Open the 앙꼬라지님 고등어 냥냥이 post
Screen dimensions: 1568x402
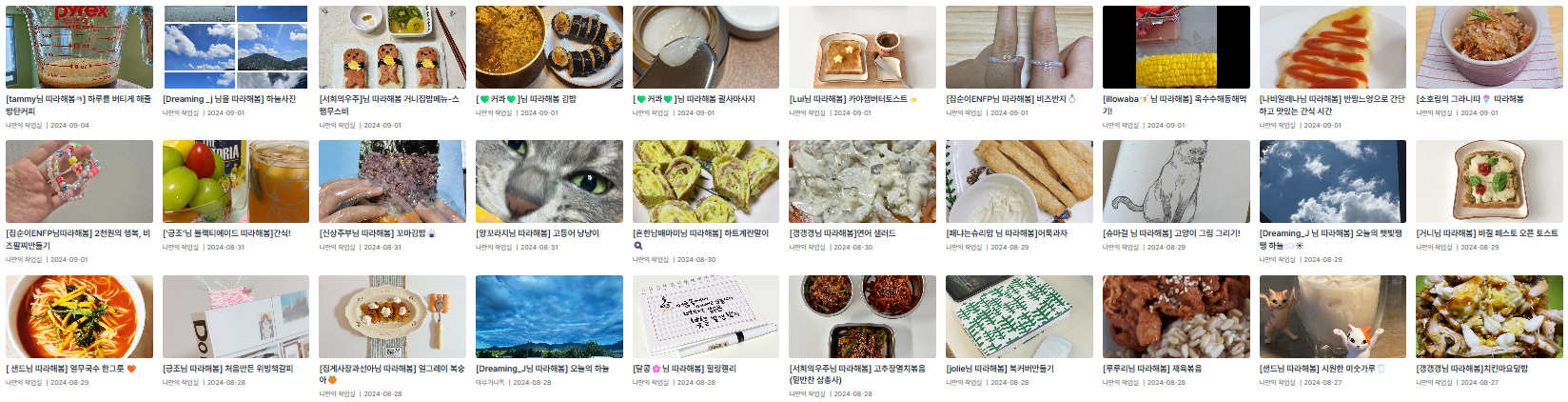click(549, 182)
